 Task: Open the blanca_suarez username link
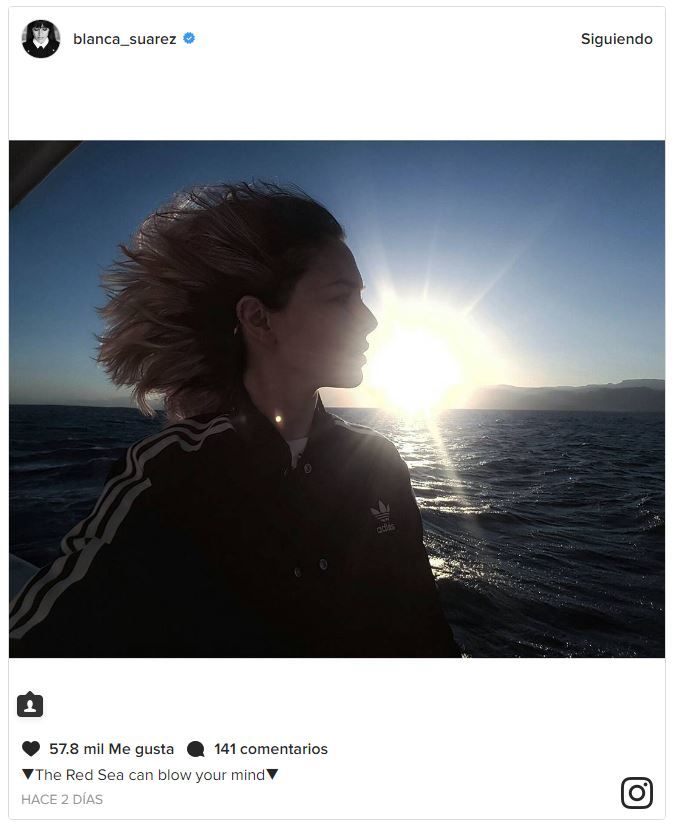coord(124,39)
